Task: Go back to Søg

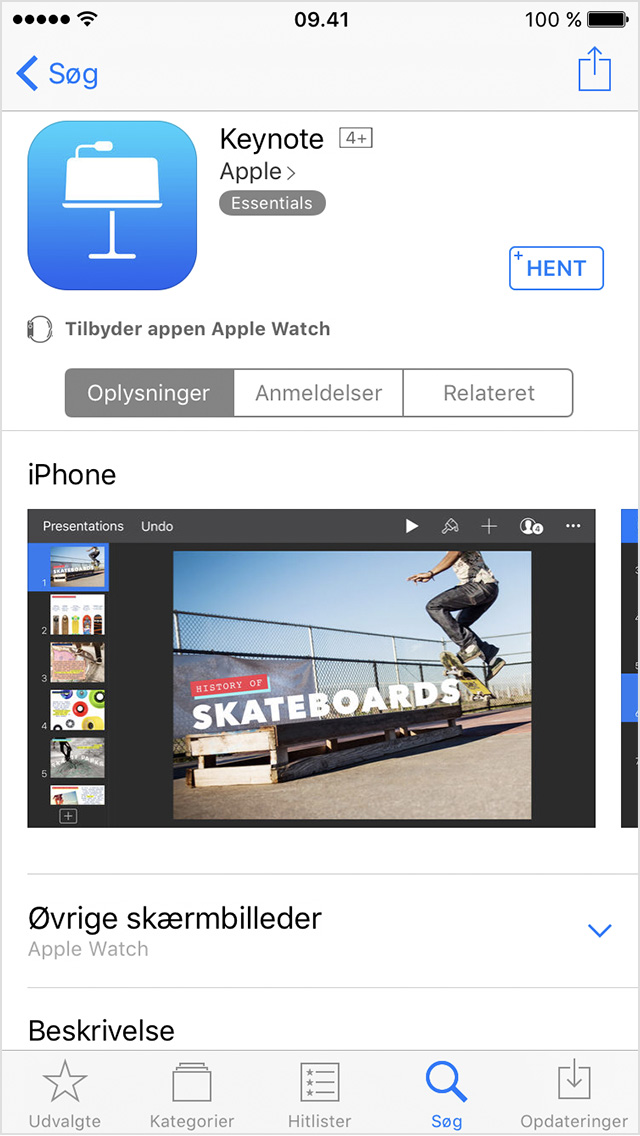Action: click(57, 74)
